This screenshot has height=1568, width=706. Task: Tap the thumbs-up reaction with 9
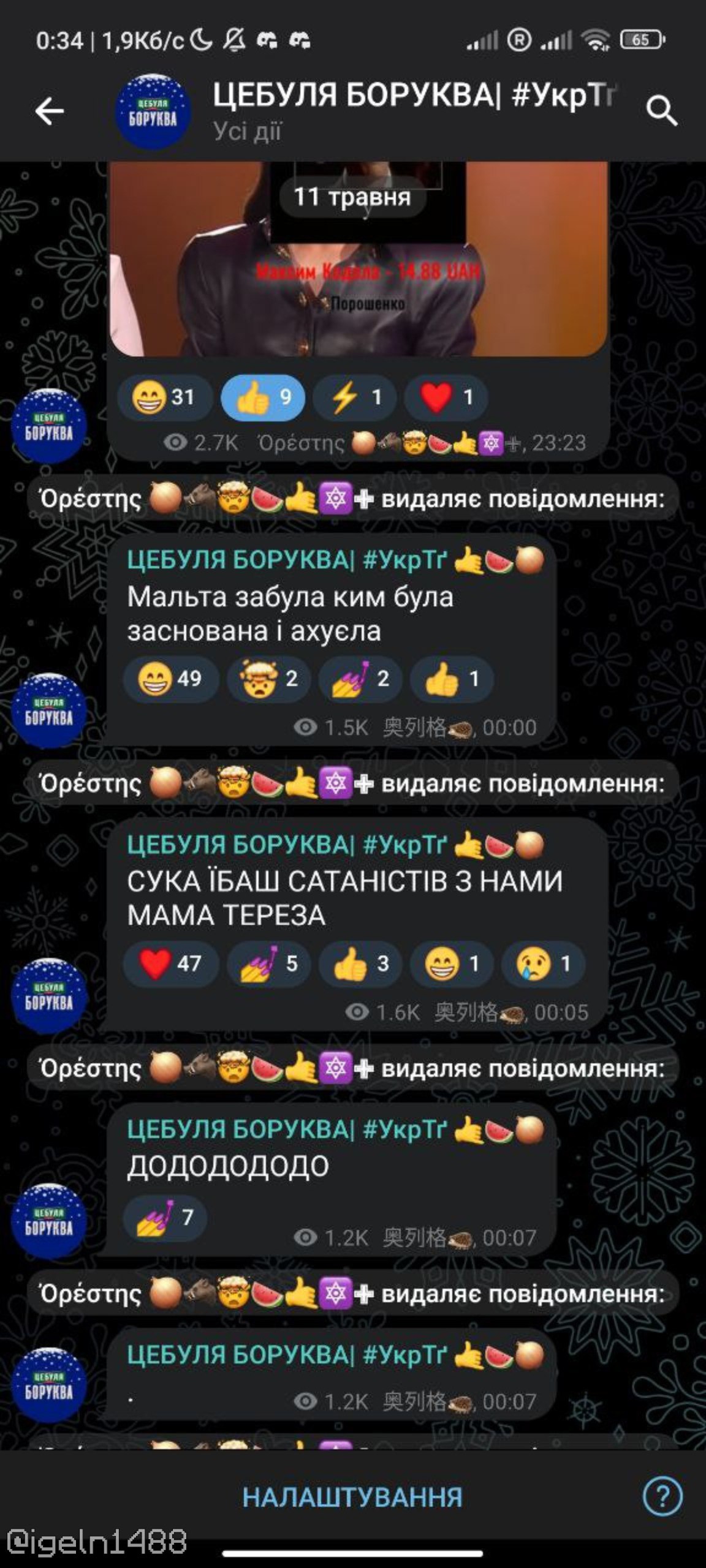click(263, 398)
